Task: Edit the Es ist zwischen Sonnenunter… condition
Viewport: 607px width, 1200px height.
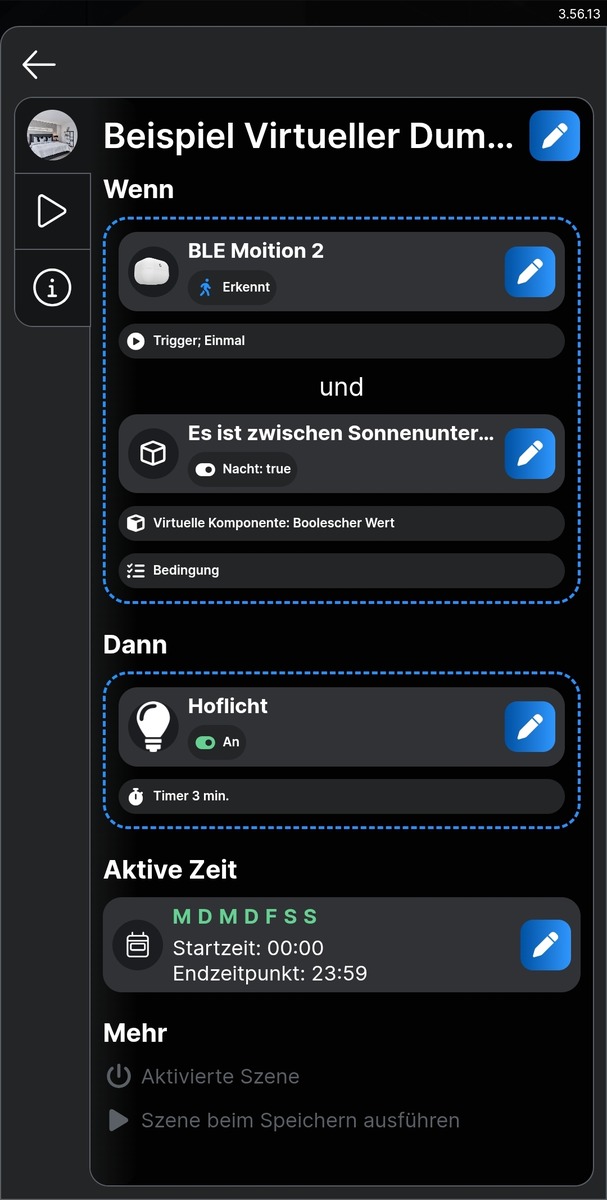Action: [529, 454]
